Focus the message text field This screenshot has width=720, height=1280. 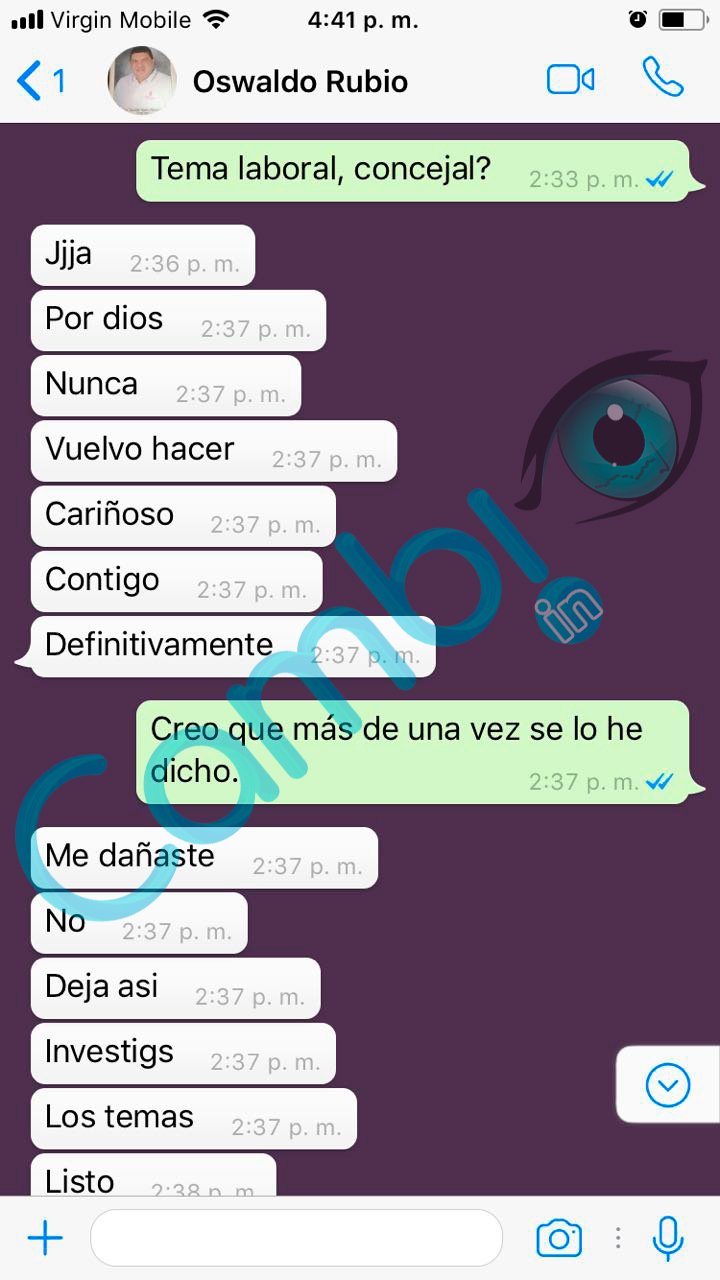coord(296,1239)
